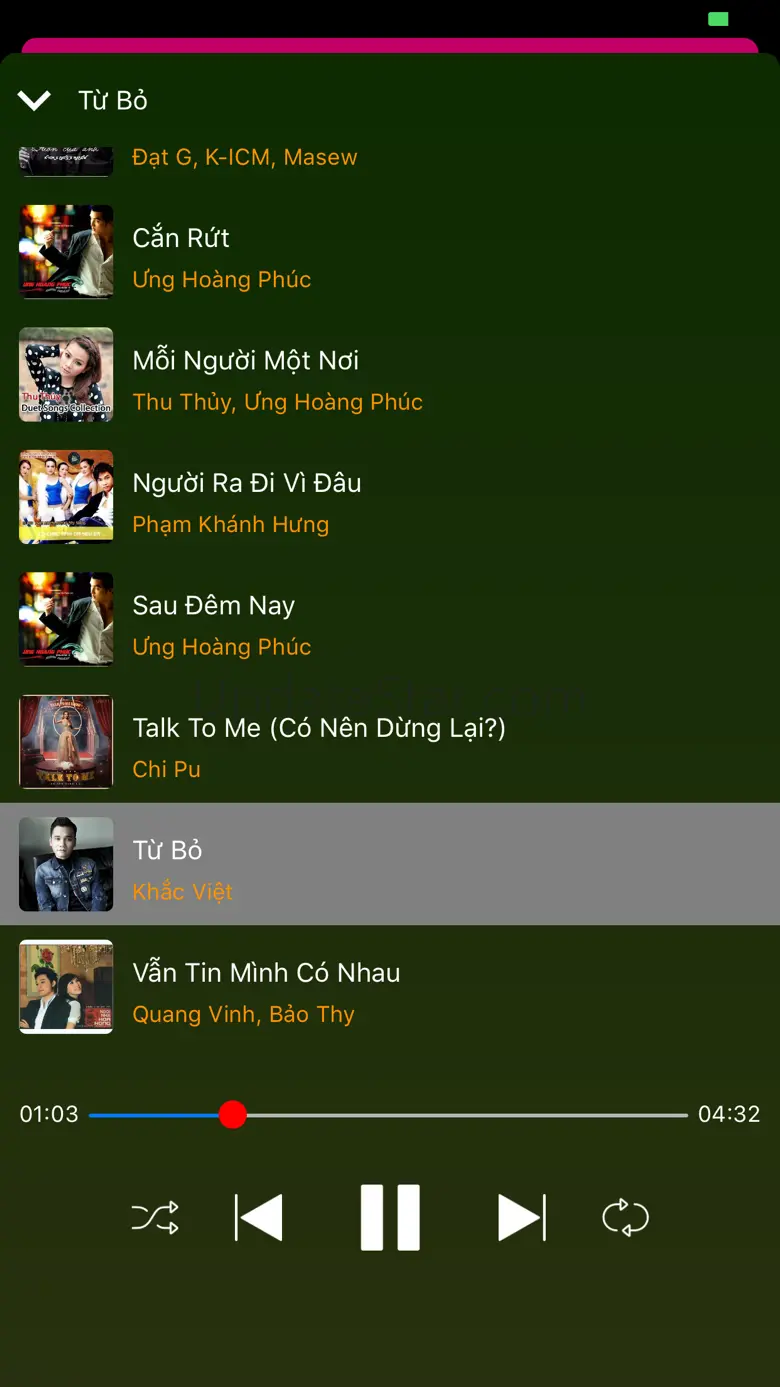Skip to the previous track
Viewport: 780px width, 1387px height.
pos(259,1217)
